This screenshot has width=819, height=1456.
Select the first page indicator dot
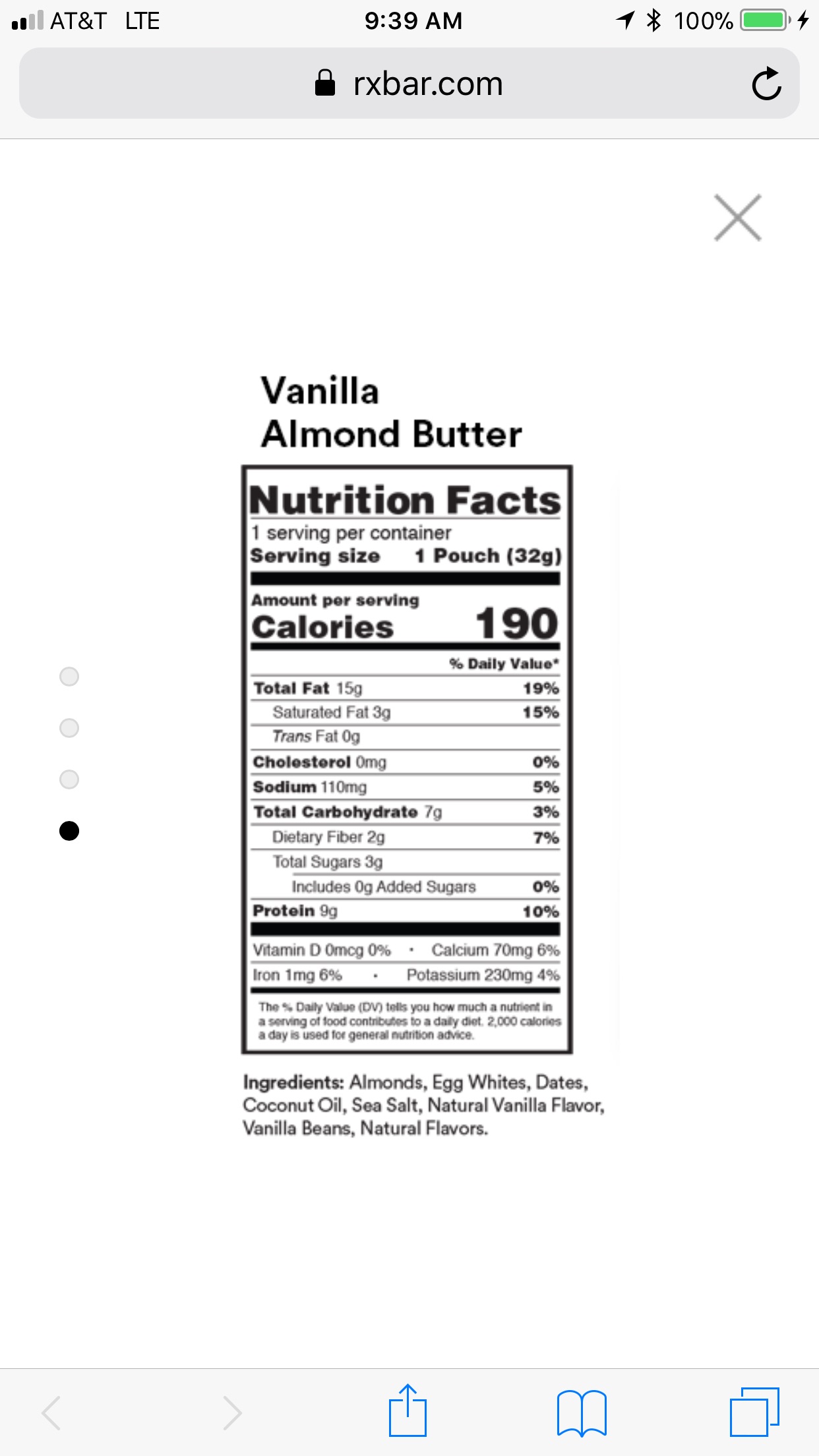69,677
